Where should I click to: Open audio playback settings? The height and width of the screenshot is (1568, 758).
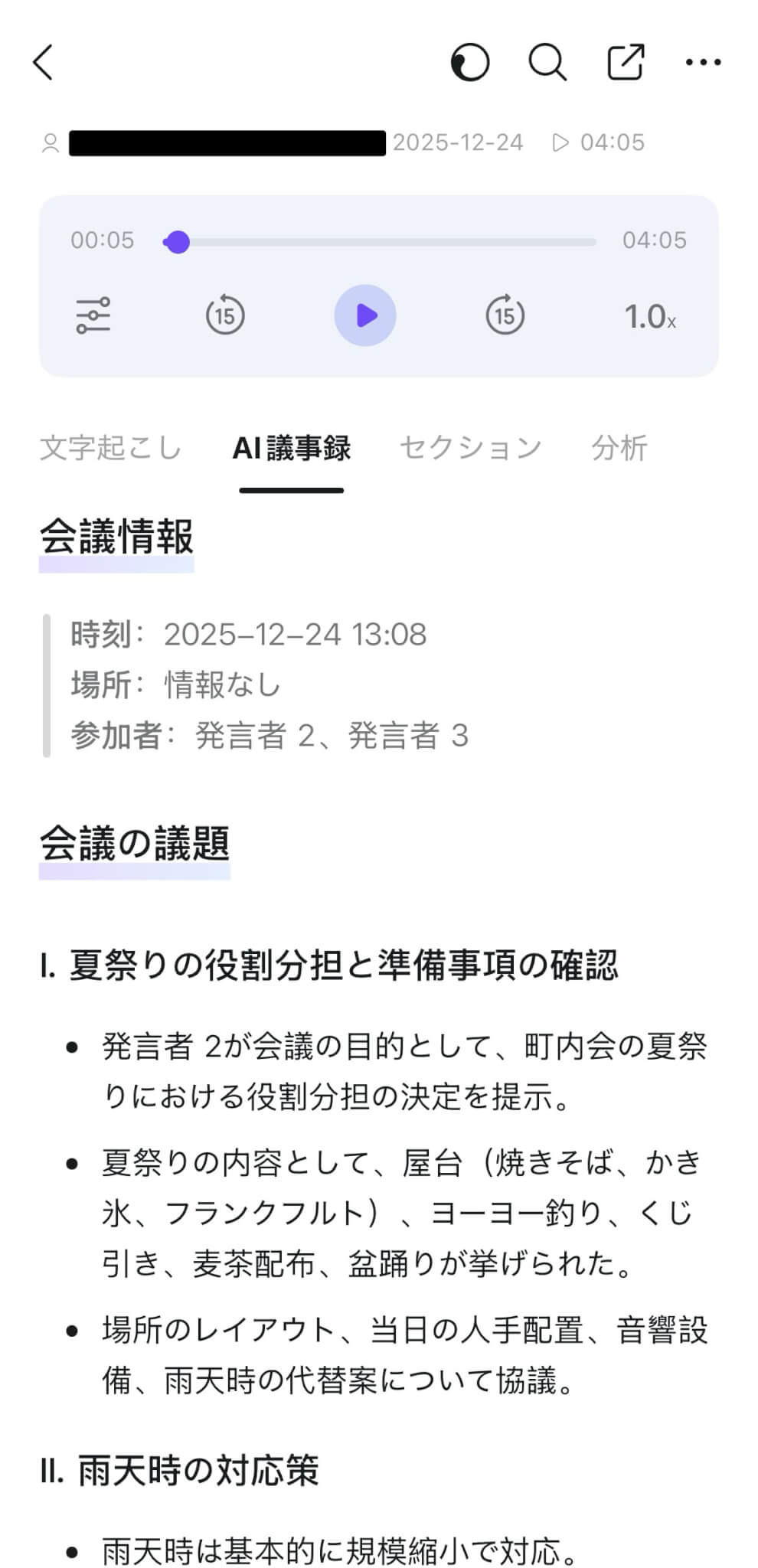[93, 315]
